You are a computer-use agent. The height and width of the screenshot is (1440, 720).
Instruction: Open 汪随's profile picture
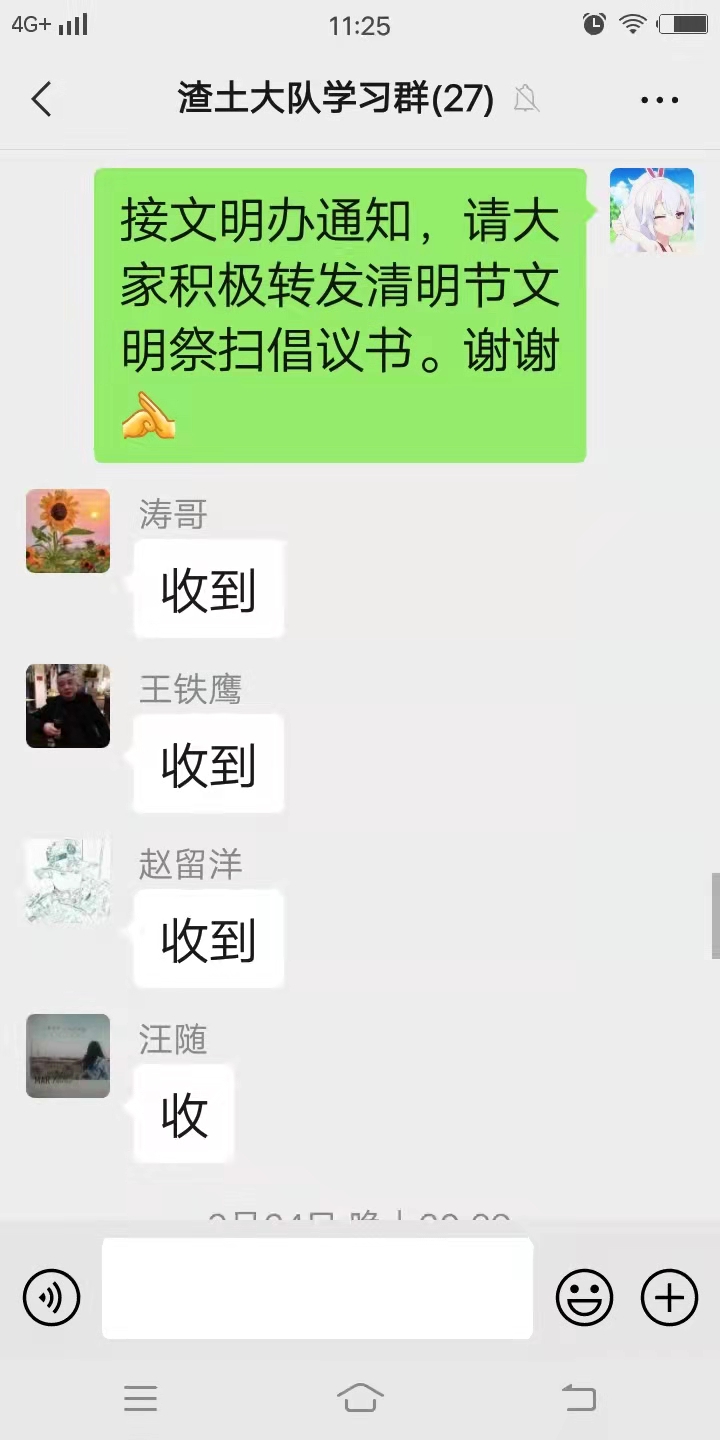pyautogui.click(x=68, y=1056)
